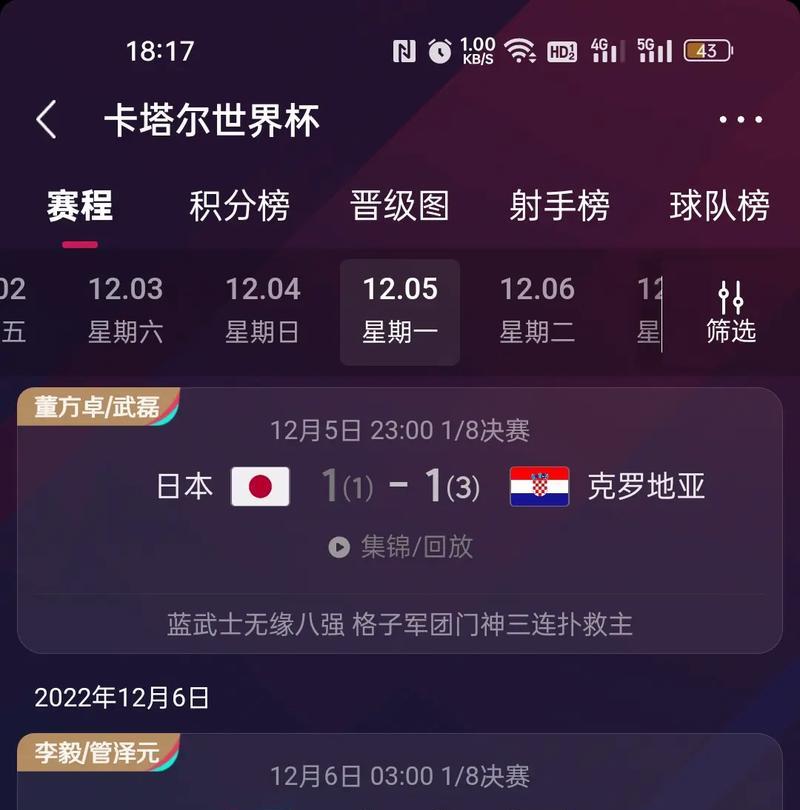Open the three-dot overflow menu
800x810 pixels.
click(740, 121)
